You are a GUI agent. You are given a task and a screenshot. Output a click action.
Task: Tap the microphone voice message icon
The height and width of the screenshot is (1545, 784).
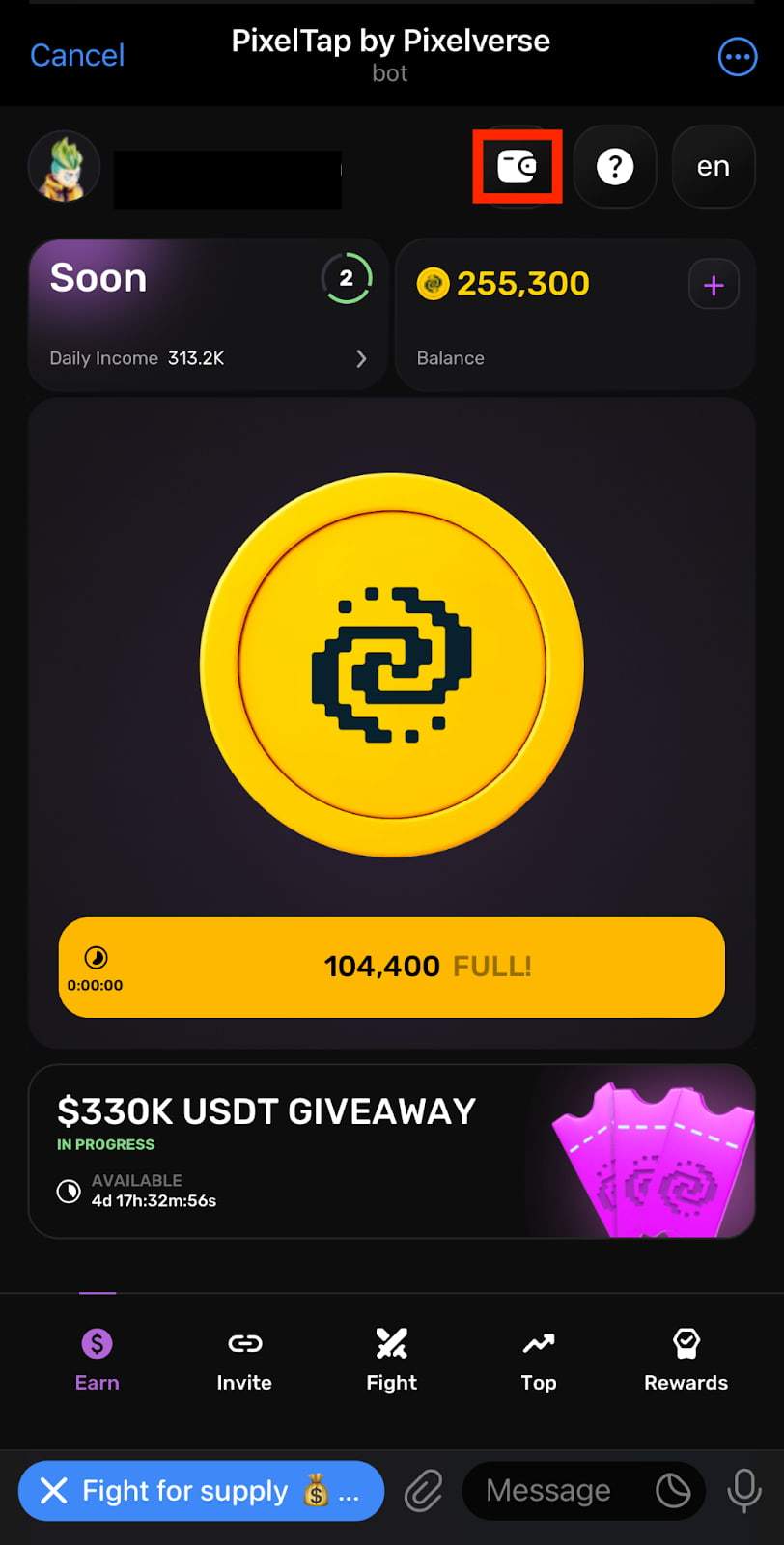tap(743, 1491)
